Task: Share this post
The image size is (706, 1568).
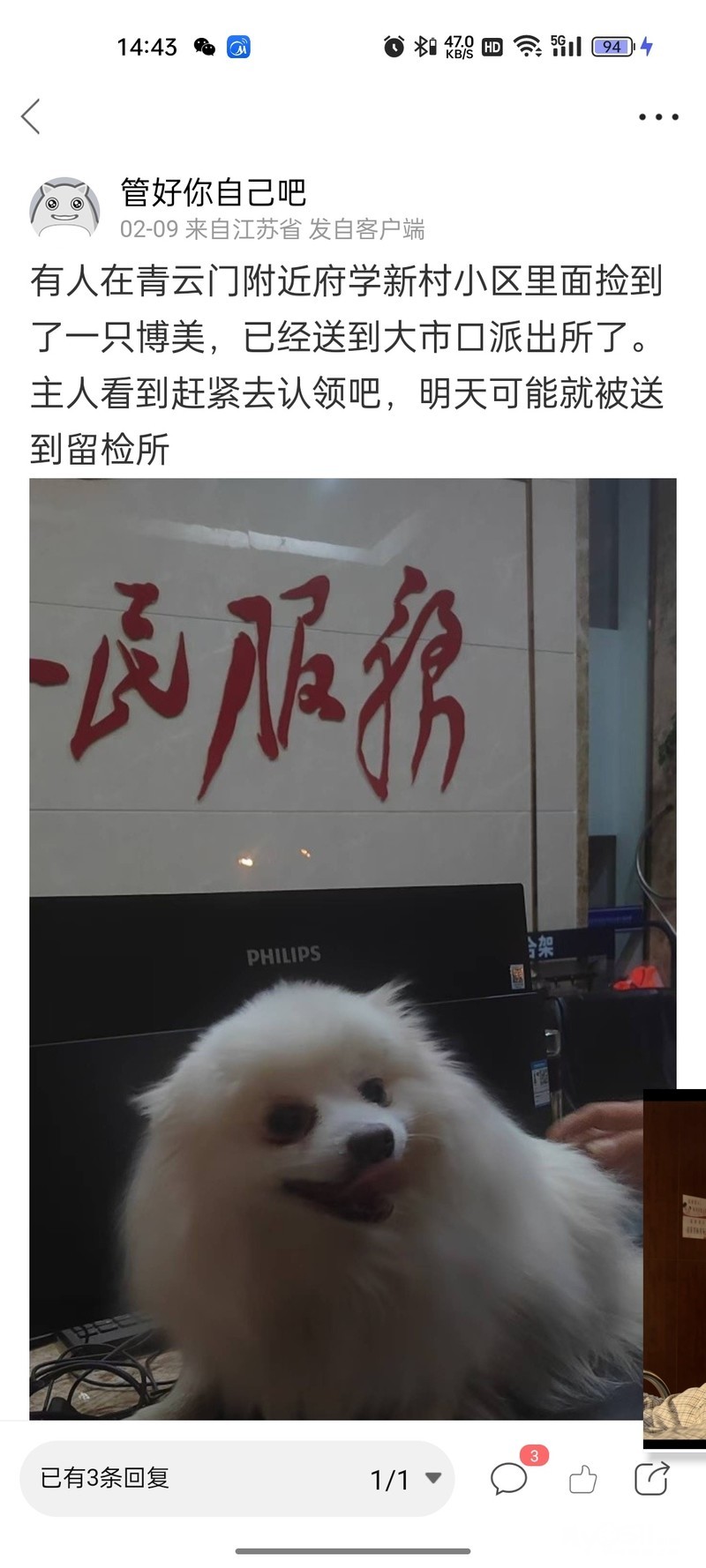Action: click(652, 1478)
